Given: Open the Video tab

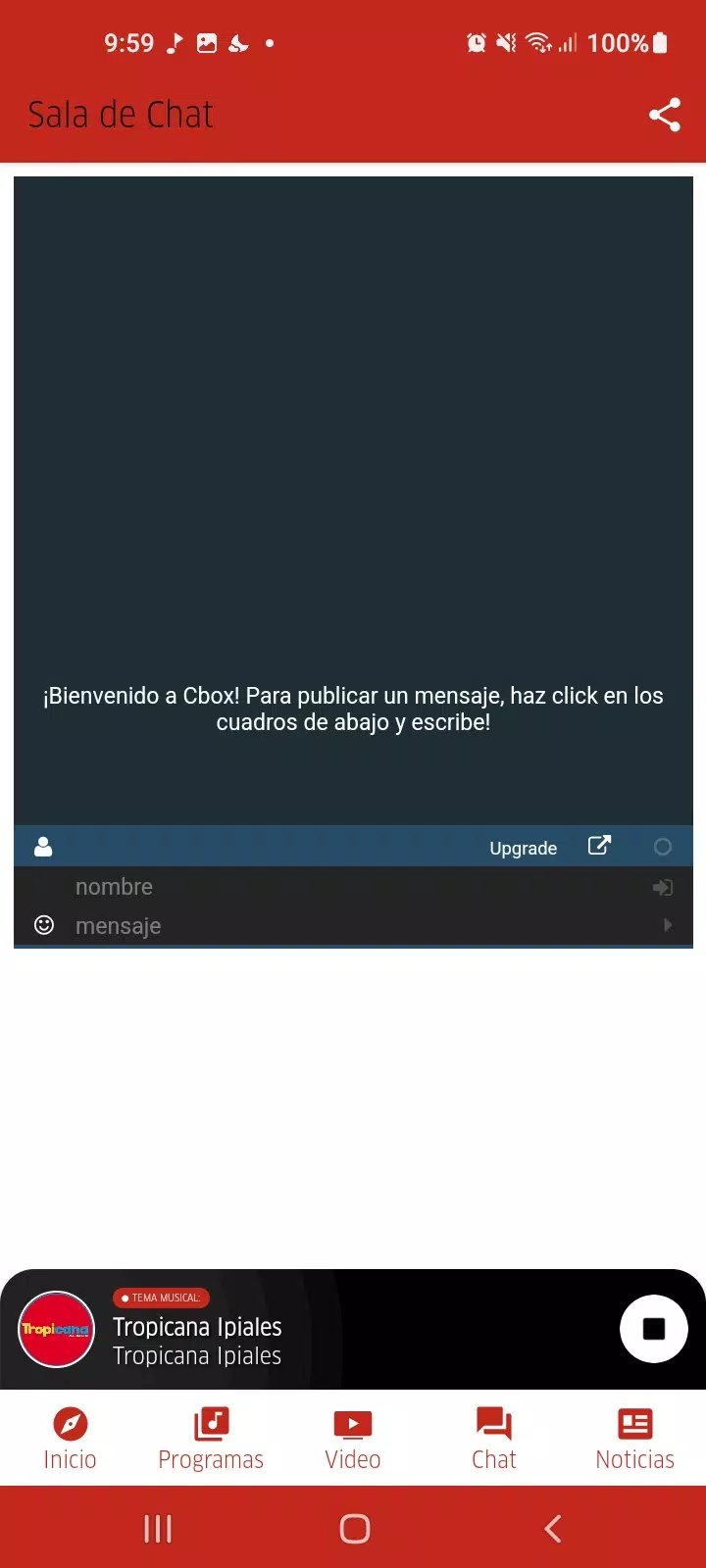Looking at the screenshot, I should 353,1438.
